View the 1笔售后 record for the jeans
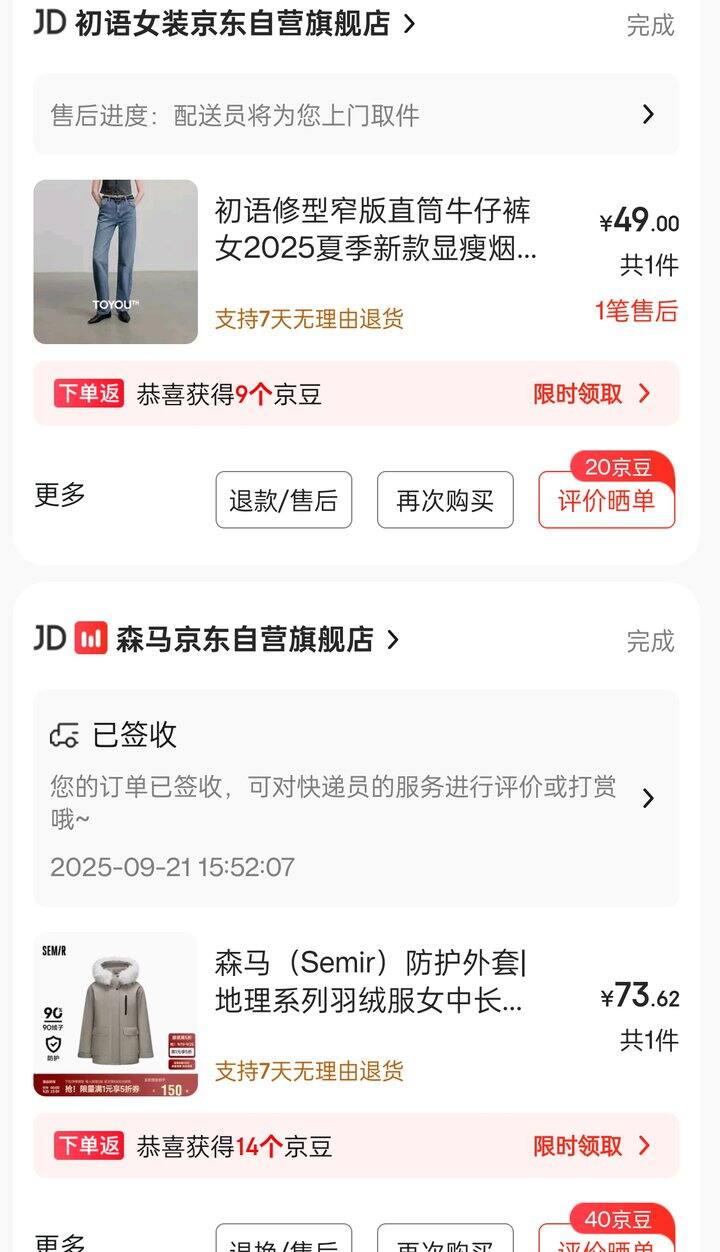This screenshot has width=720, height=1252. click(x=636, y=312)
